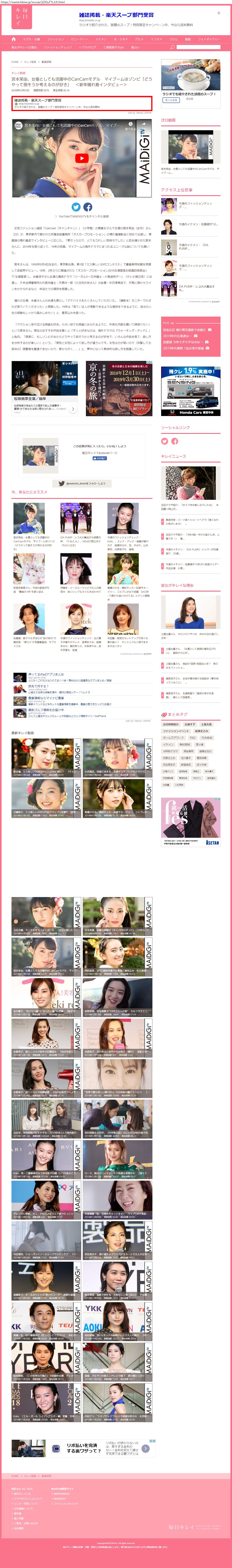Share the article on Twitter below the video
Image resolution: width=232 pixels, height=1568 pixels.
pos(76,207)
